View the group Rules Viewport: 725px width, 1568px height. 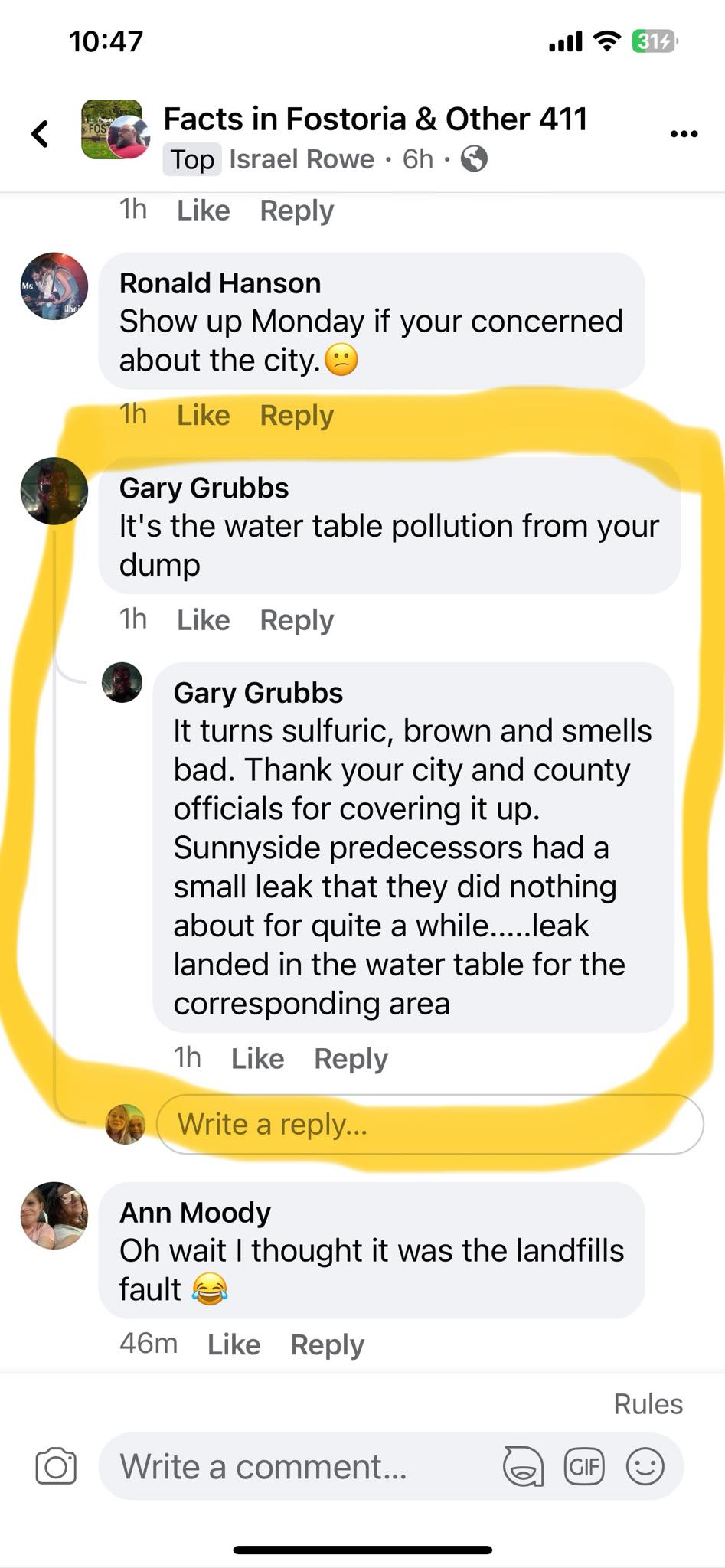coord(648,1403)
